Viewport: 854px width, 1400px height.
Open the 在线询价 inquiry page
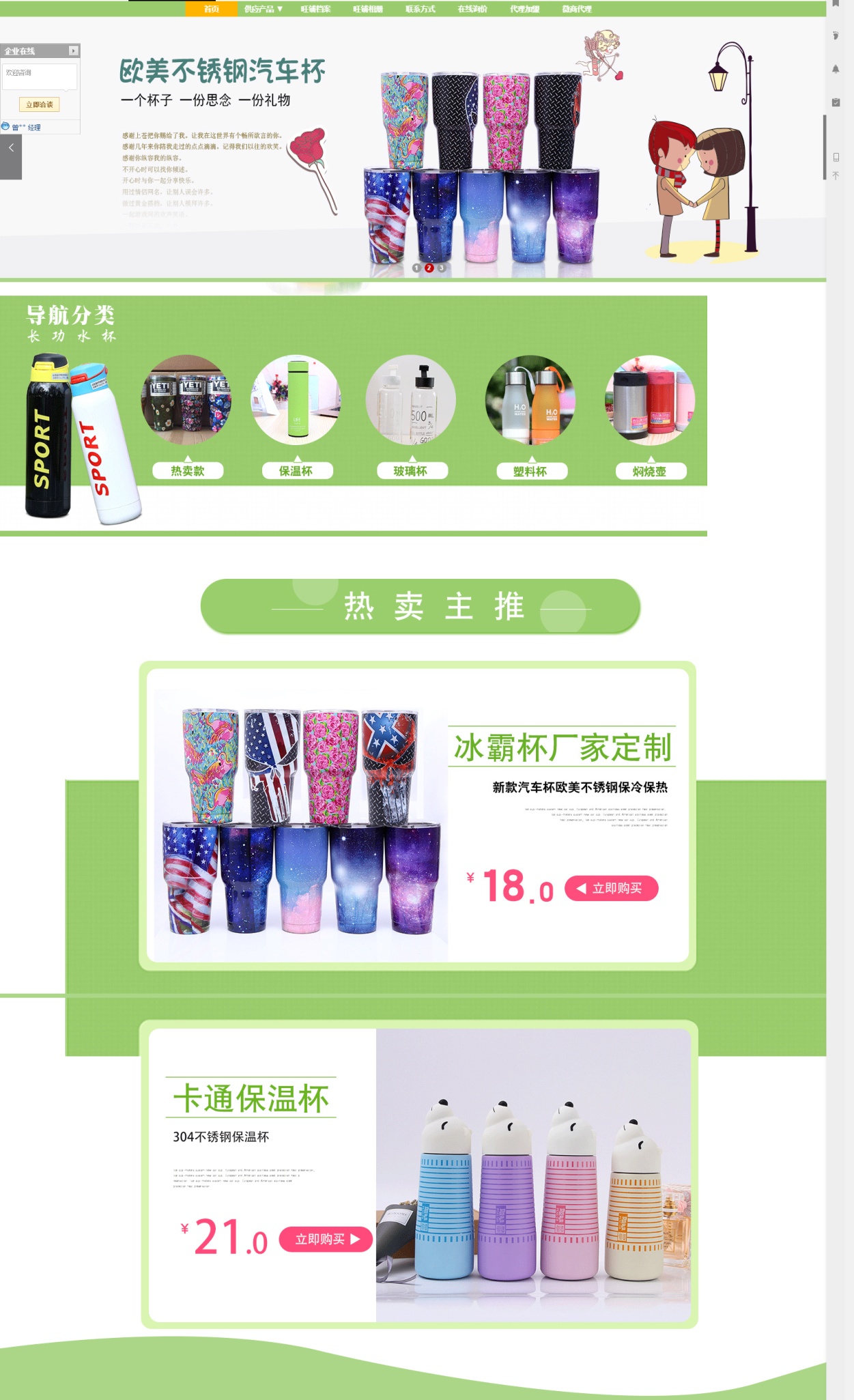[x=472, y=9]
